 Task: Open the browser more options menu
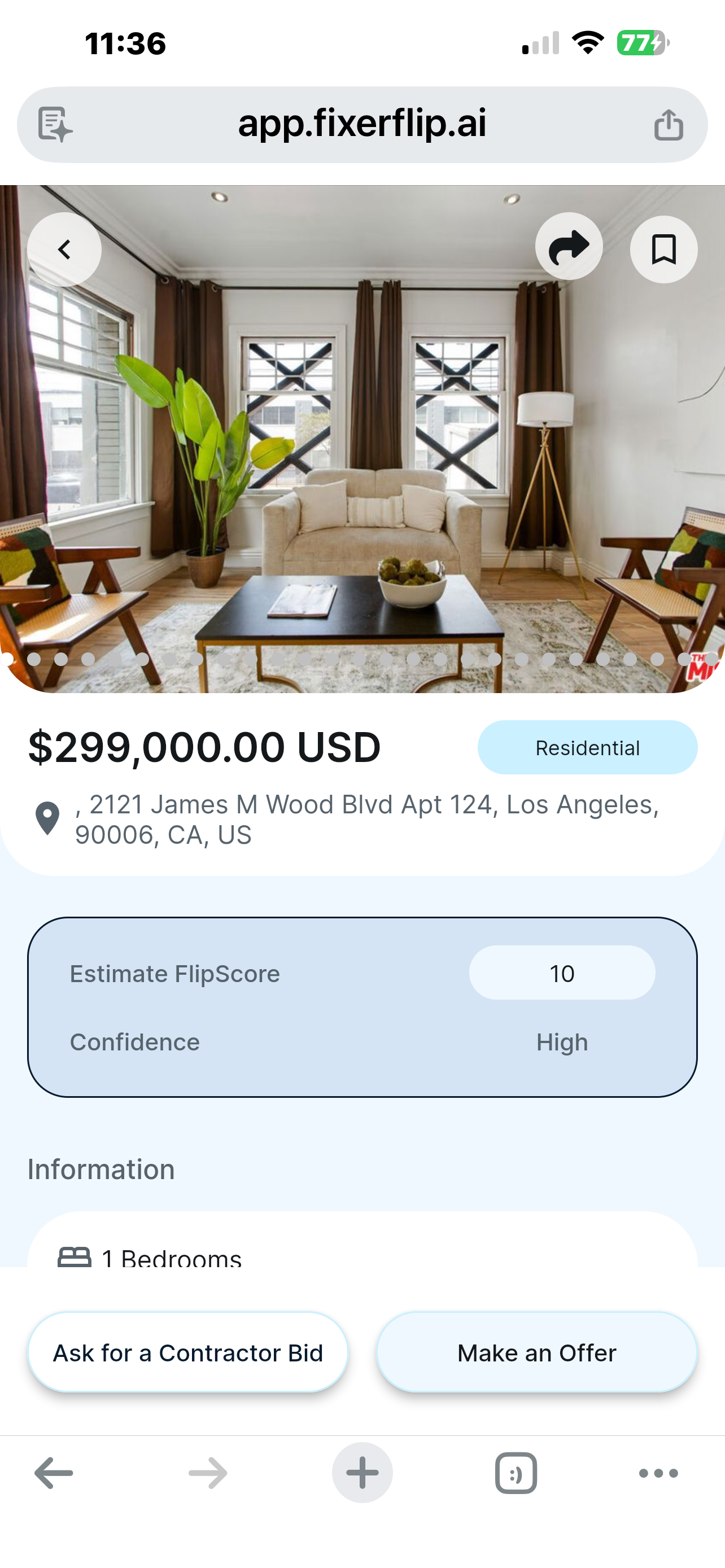click(658, 1473)
